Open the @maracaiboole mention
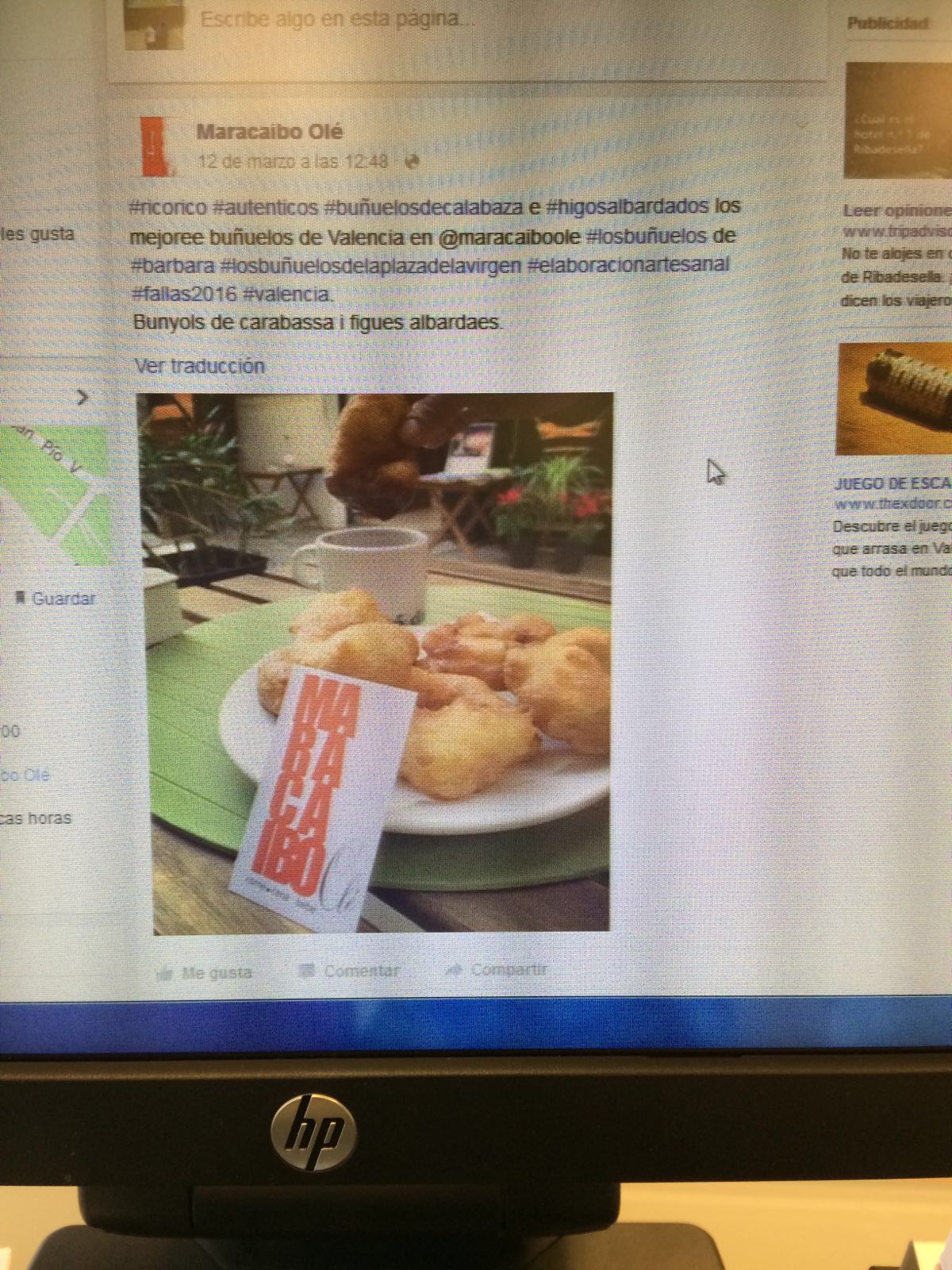 tap(509, 236)
